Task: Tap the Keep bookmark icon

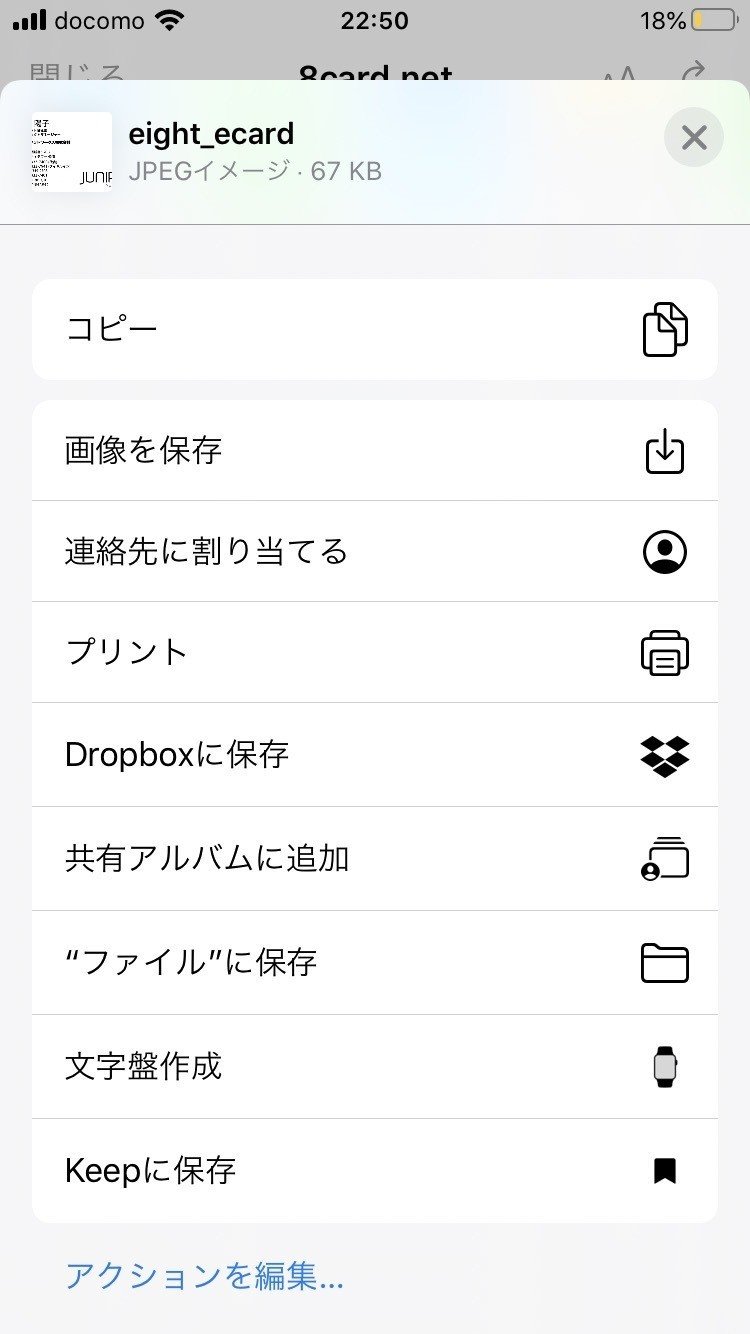Action: coord(664,1168)
